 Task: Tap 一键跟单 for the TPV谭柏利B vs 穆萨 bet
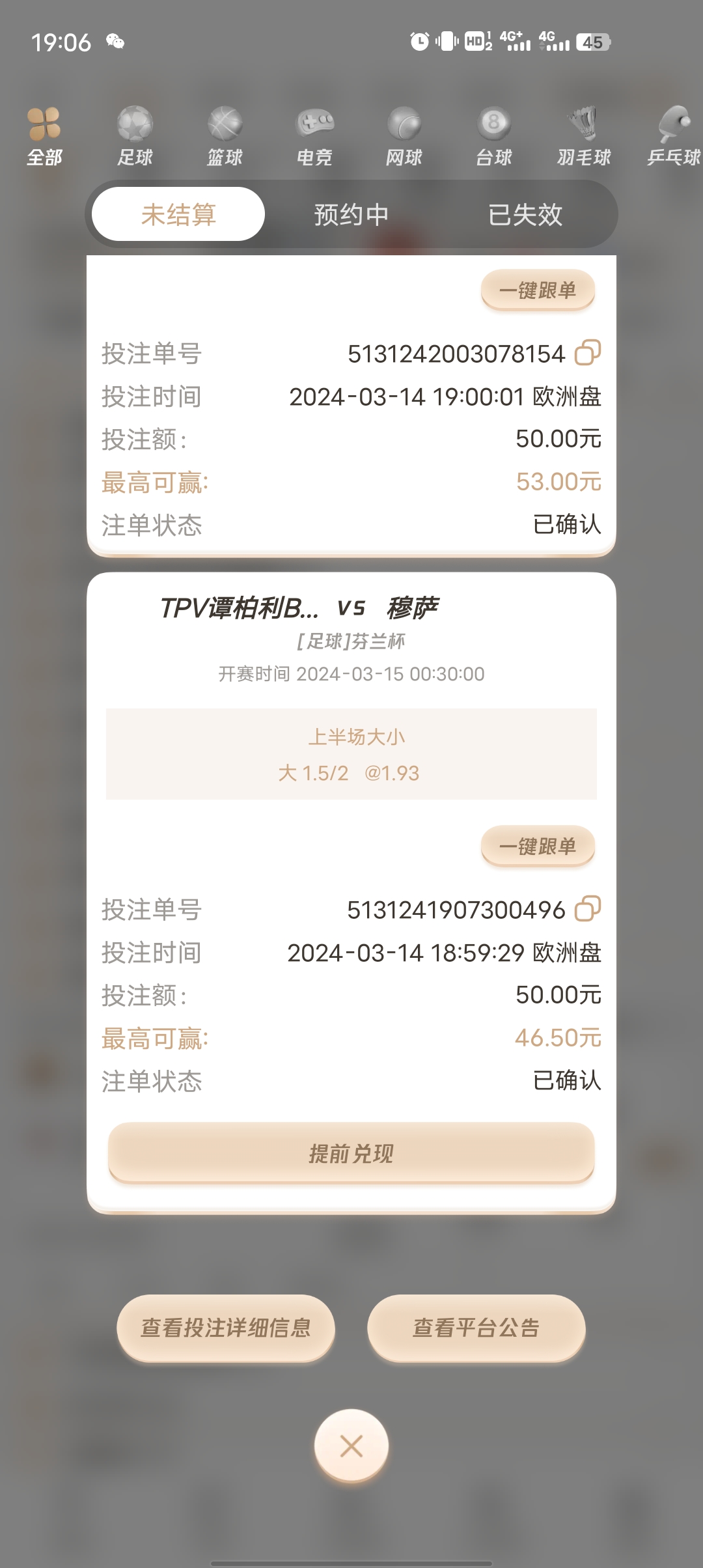[x=538, y=846]
